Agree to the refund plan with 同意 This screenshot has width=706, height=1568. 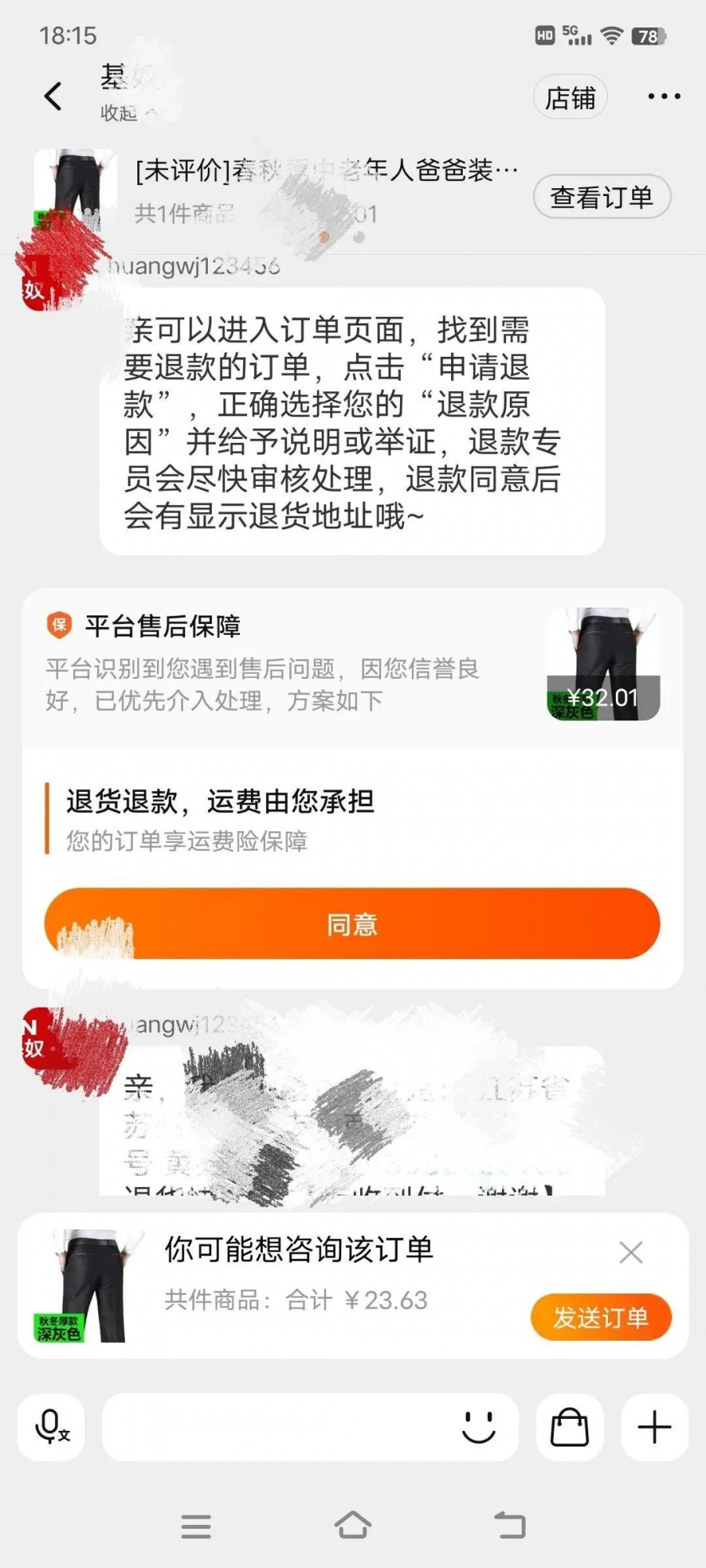(x=352, y=924)
